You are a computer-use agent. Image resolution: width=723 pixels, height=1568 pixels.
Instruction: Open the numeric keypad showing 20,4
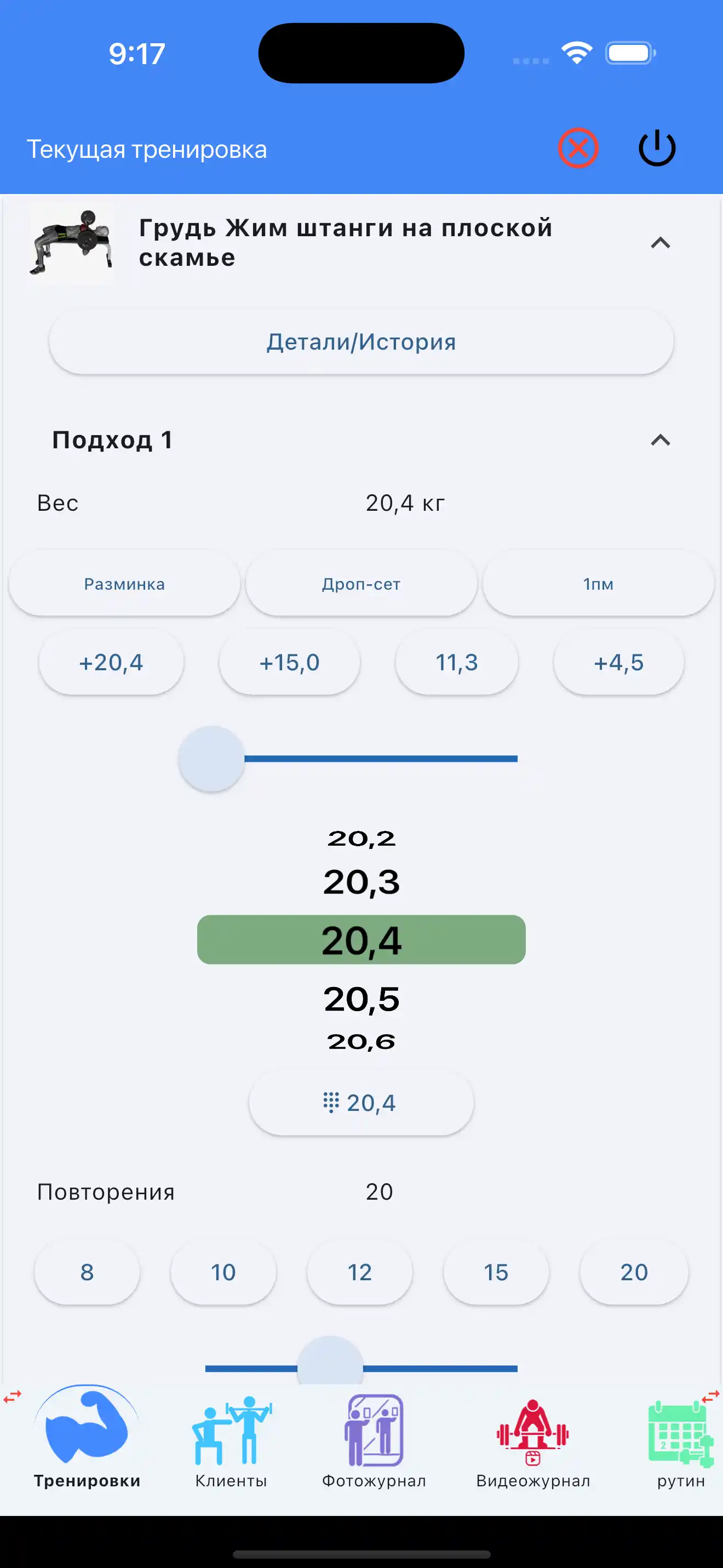pyautogui.click(x=361, y=1102)
